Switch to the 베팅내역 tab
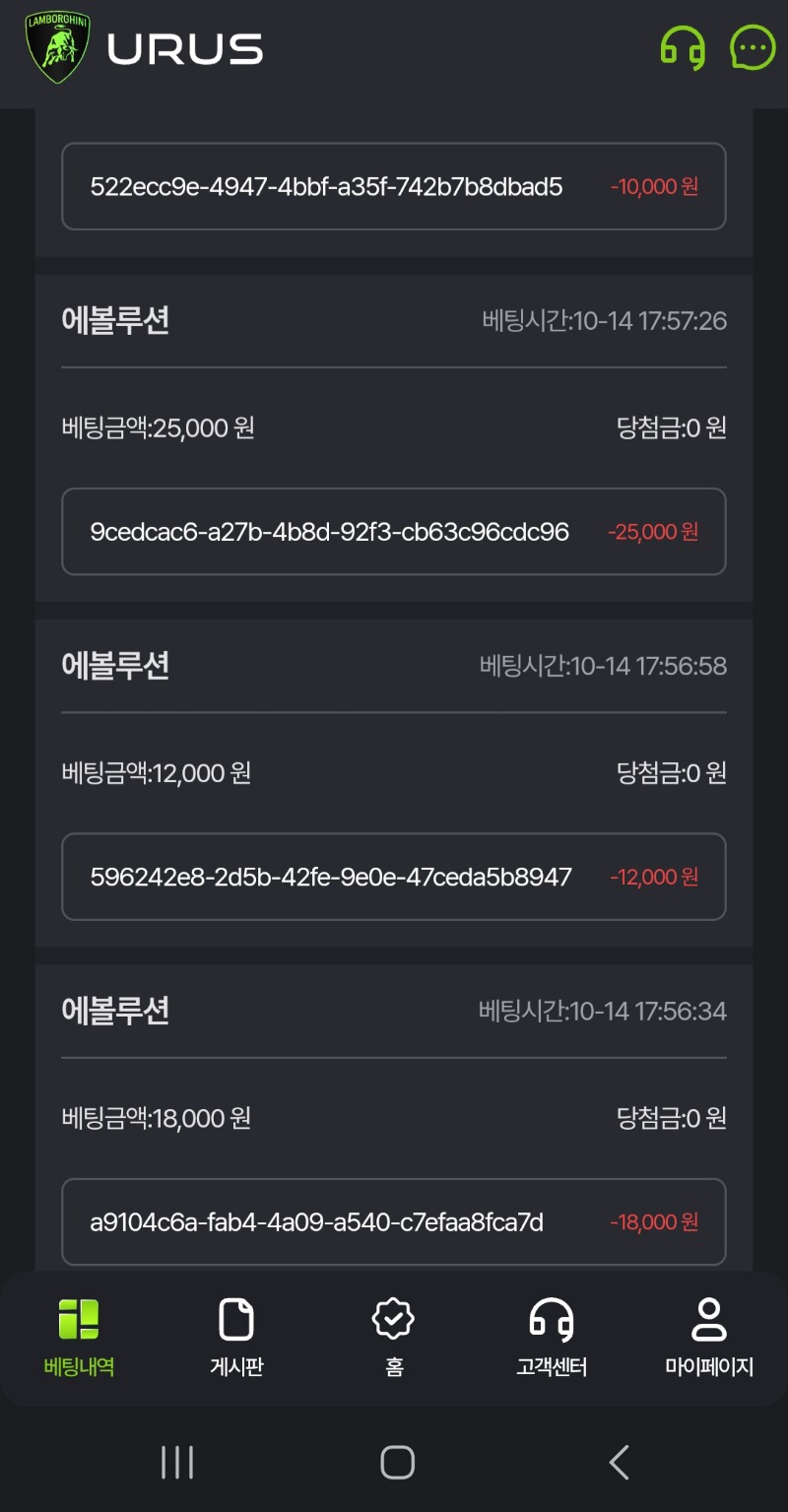This screenshot has width=788, height=1512. [79, 1338]
